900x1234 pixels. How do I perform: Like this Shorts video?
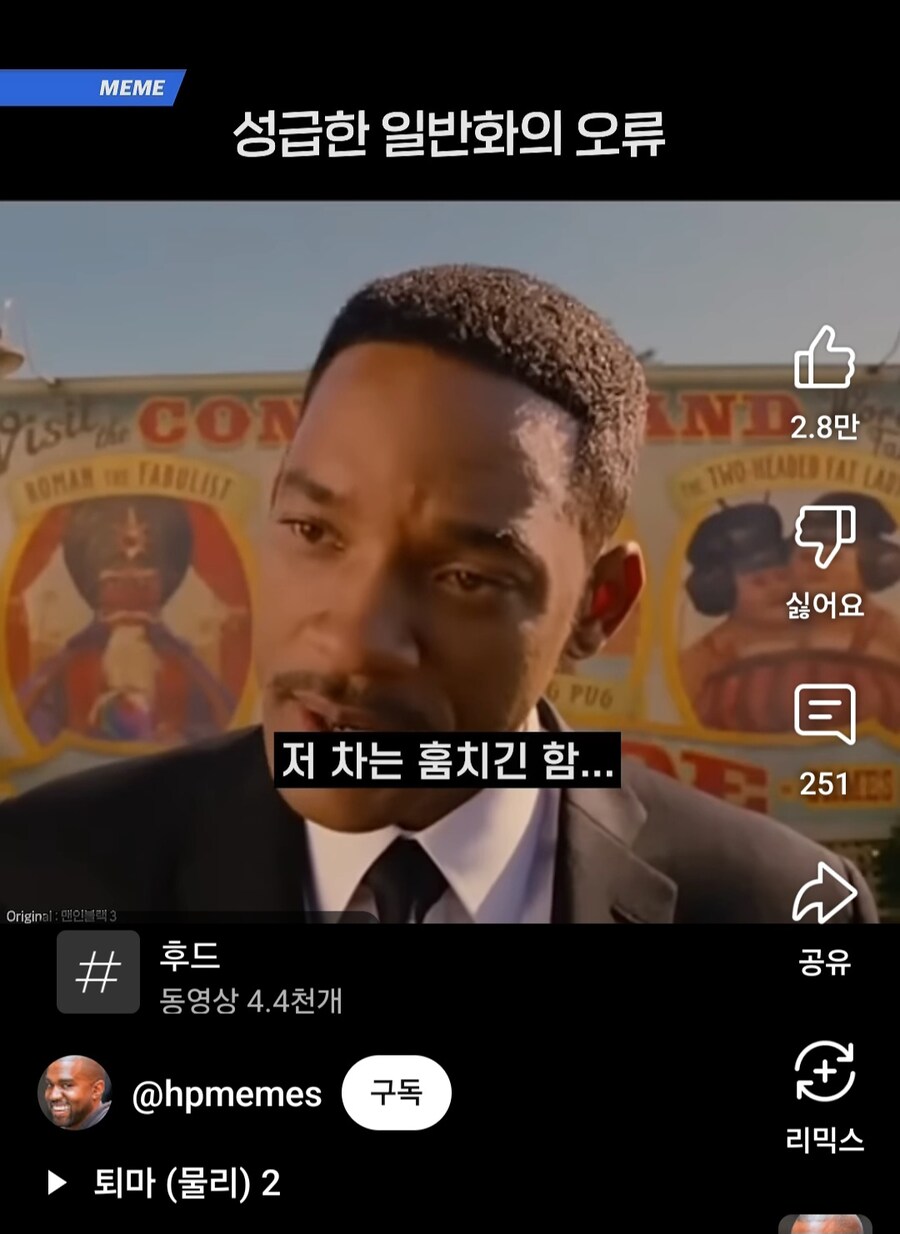824,359
